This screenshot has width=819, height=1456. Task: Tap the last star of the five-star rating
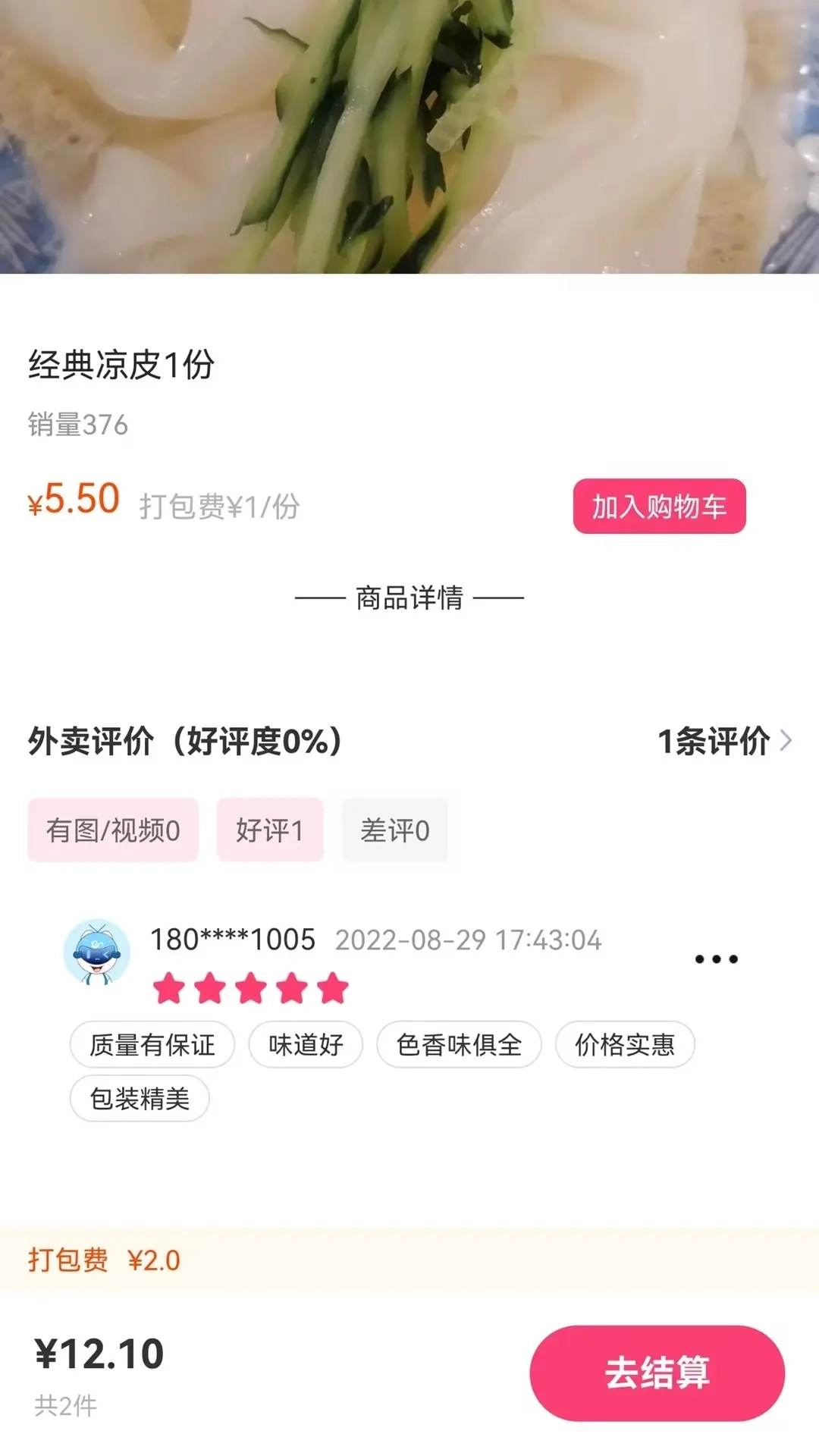tap(329, 988)
